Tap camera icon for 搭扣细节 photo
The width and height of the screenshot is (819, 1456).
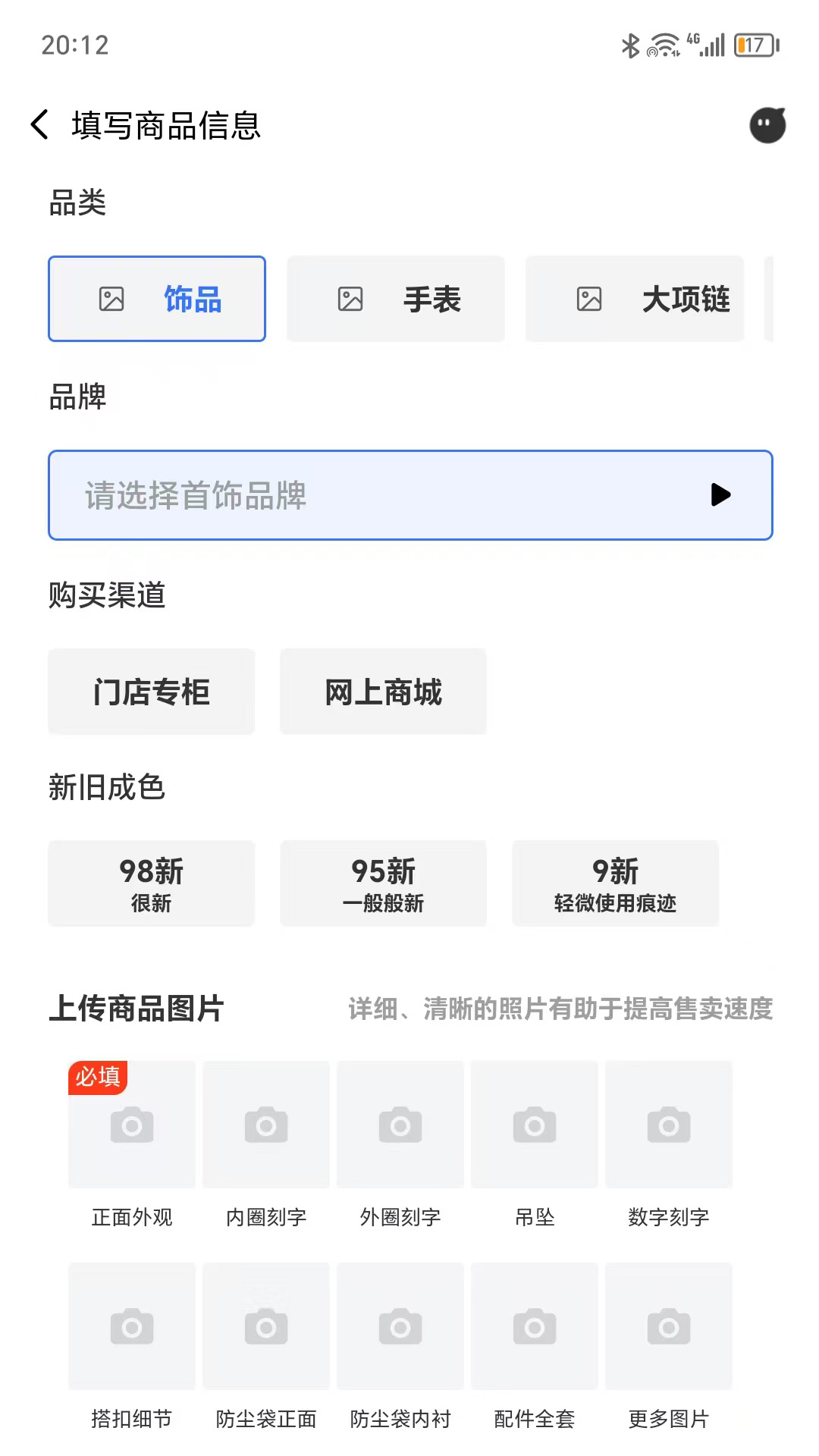click(x=131, y=1327)
